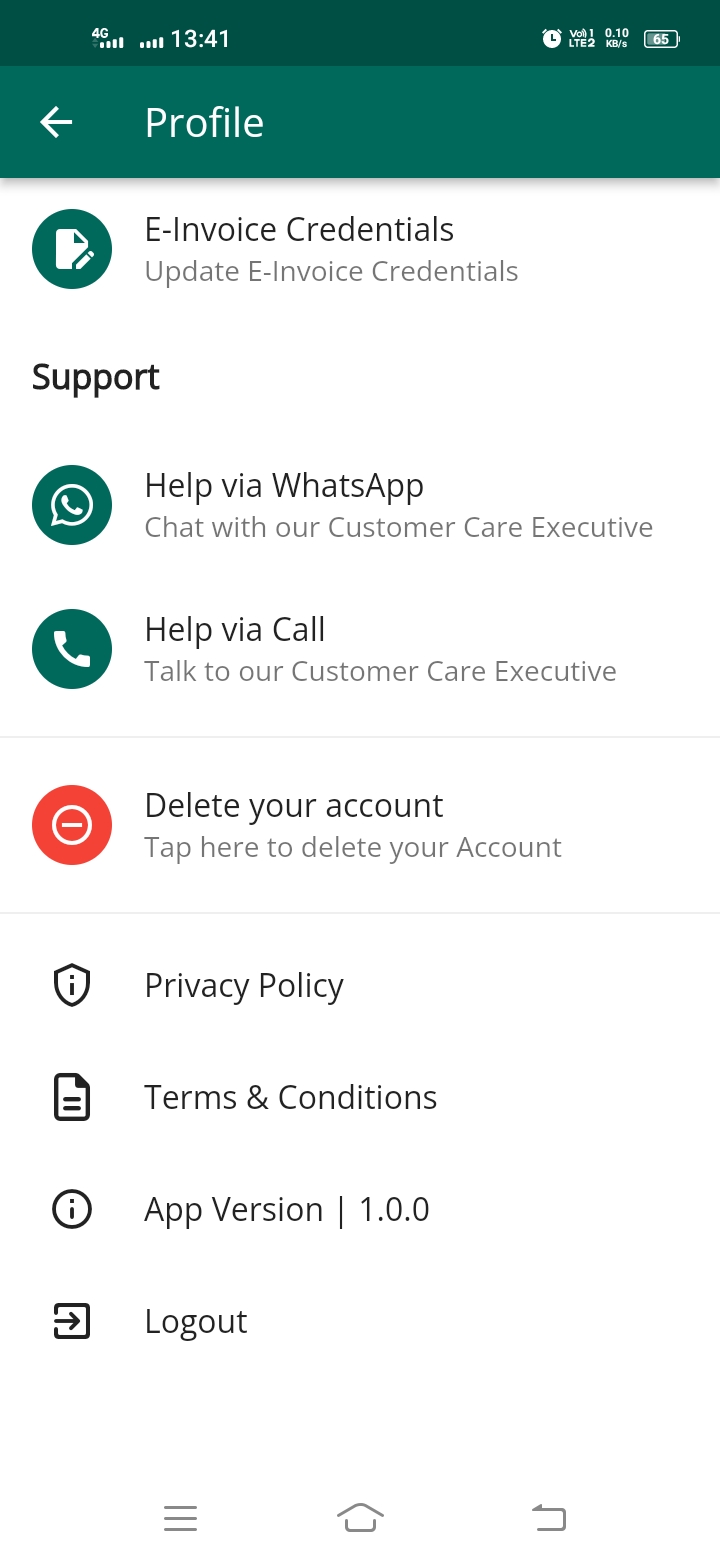Go back from the Profile screen
The image size is (720, 1560).
click(x=57, y=123)
